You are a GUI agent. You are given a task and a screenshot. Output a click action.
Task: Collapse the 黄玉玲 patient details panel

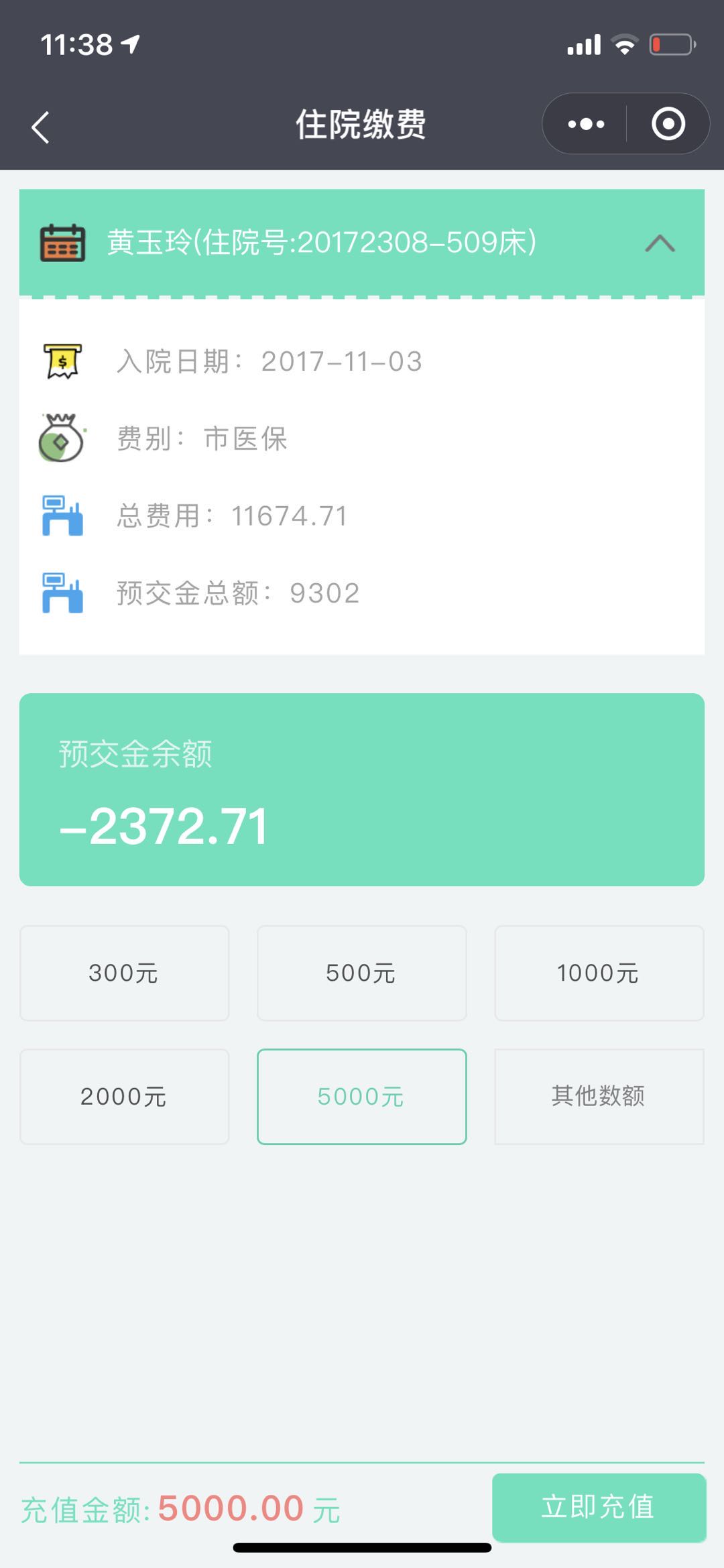660,243
